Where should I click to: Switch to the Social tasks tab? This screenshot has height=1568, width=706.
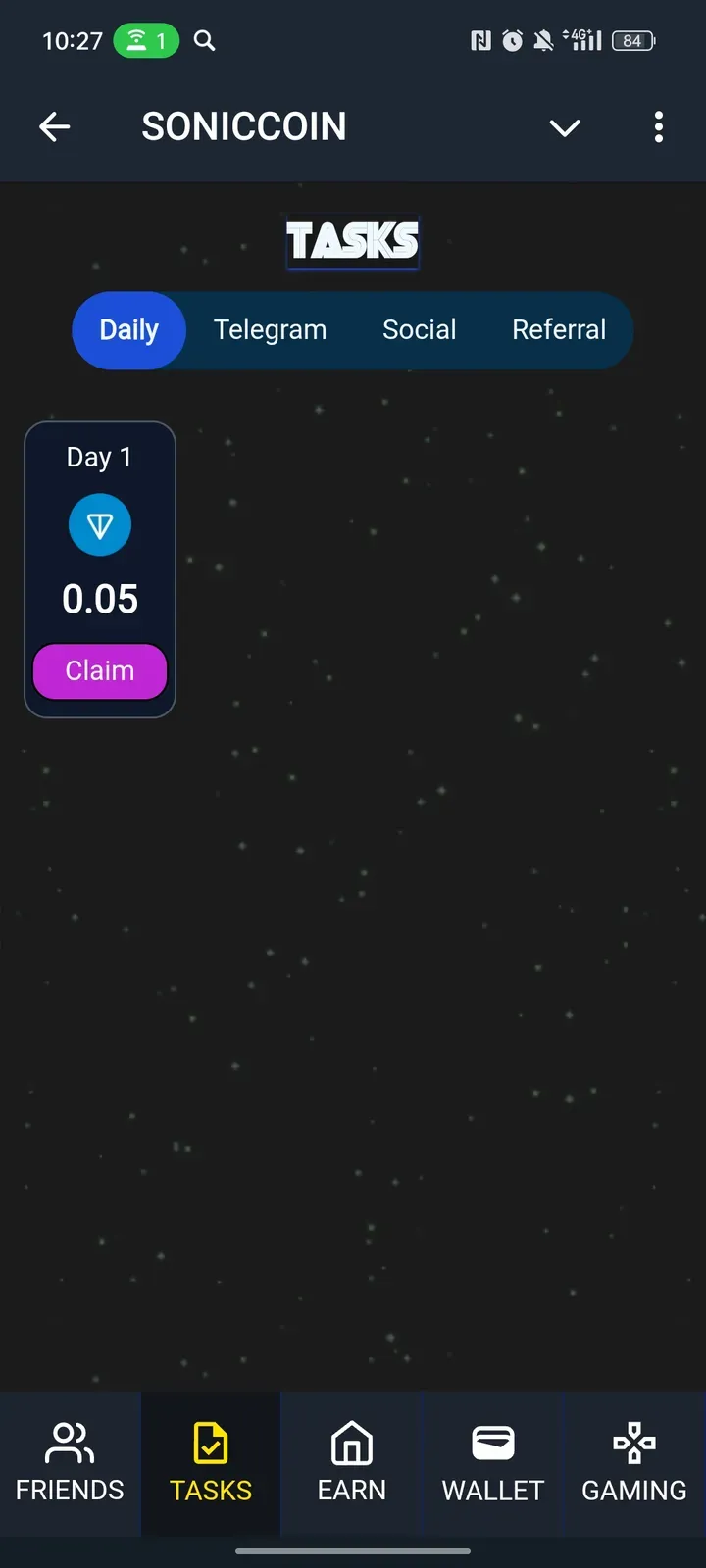pos(419,330)
